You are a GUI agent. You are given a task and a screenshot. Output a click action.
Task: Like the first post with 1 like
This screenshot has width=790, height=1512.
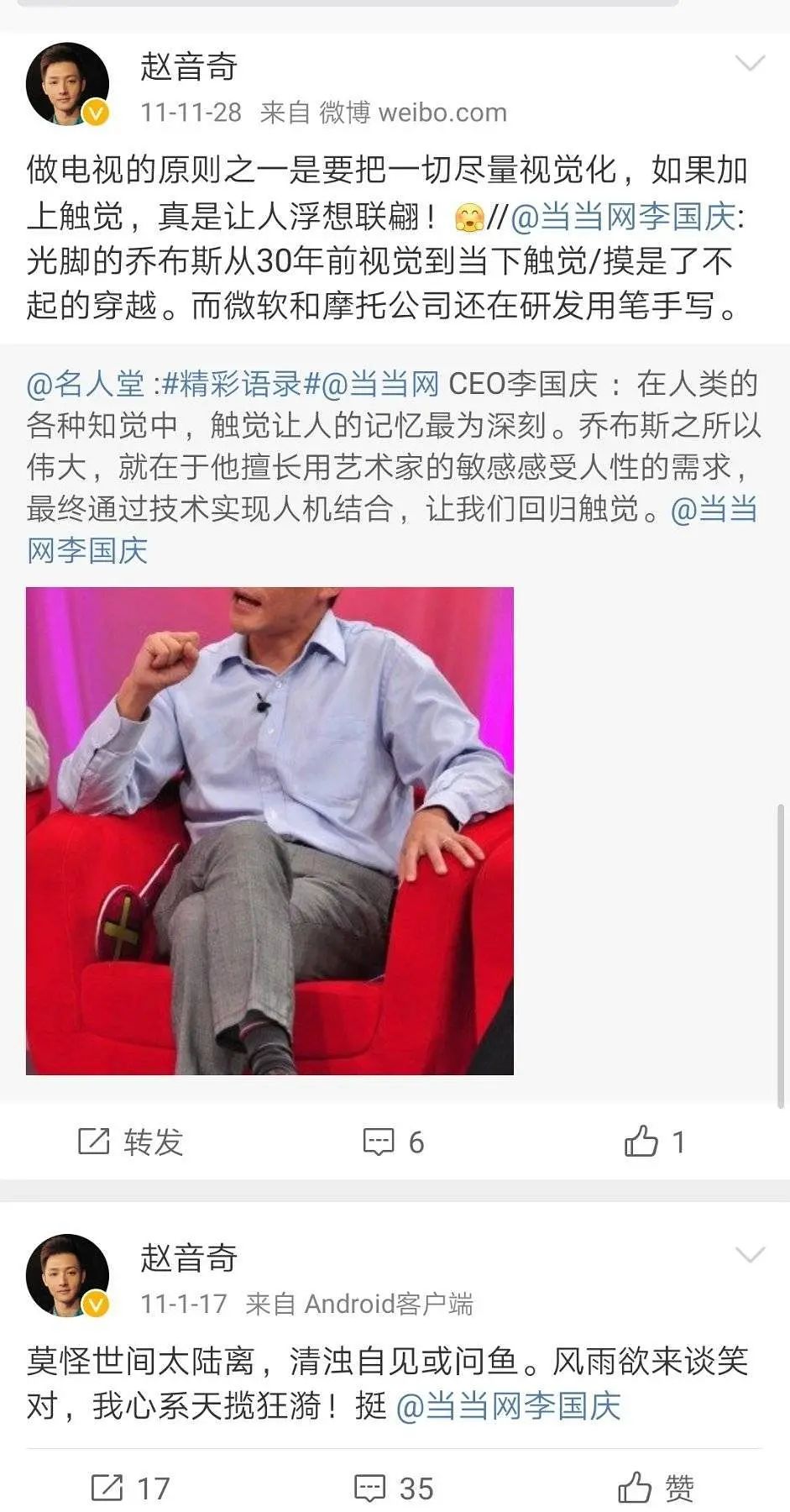point(655,1142)
